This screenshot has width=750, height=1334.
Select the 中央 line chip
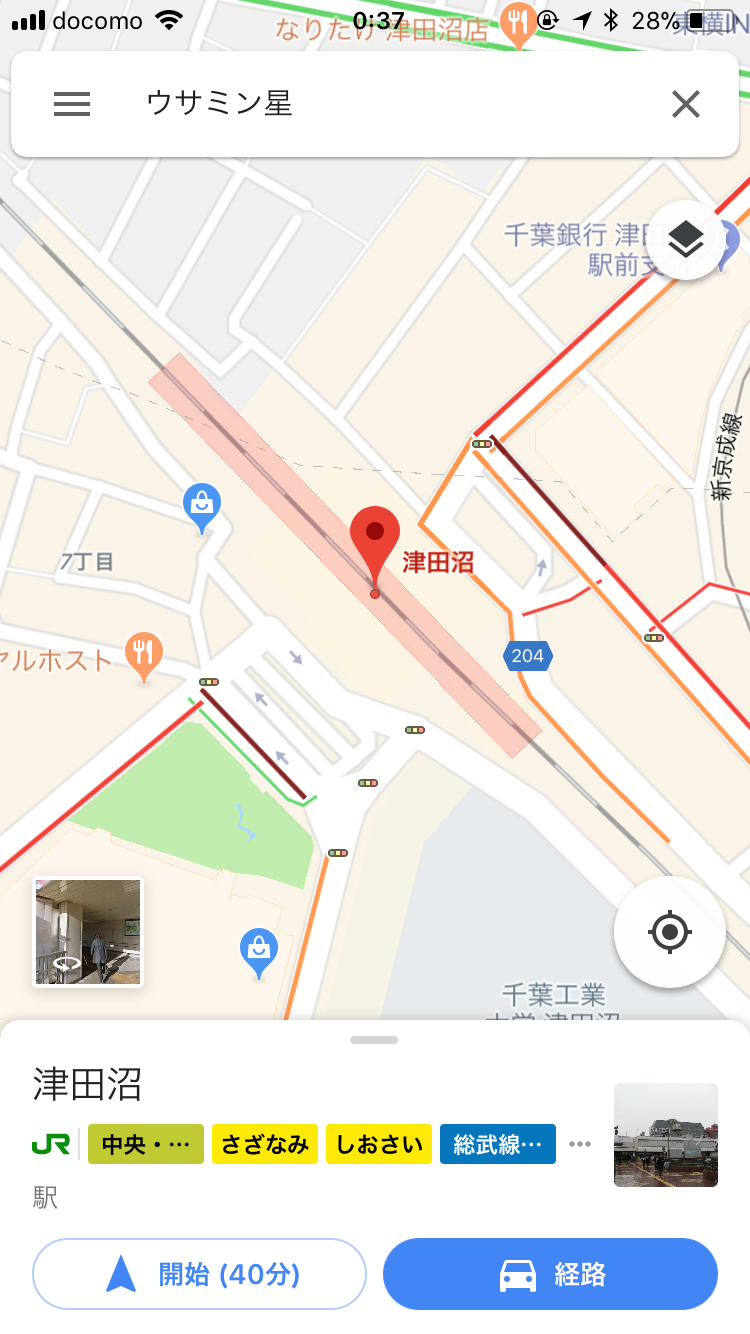pos(146,1144)
